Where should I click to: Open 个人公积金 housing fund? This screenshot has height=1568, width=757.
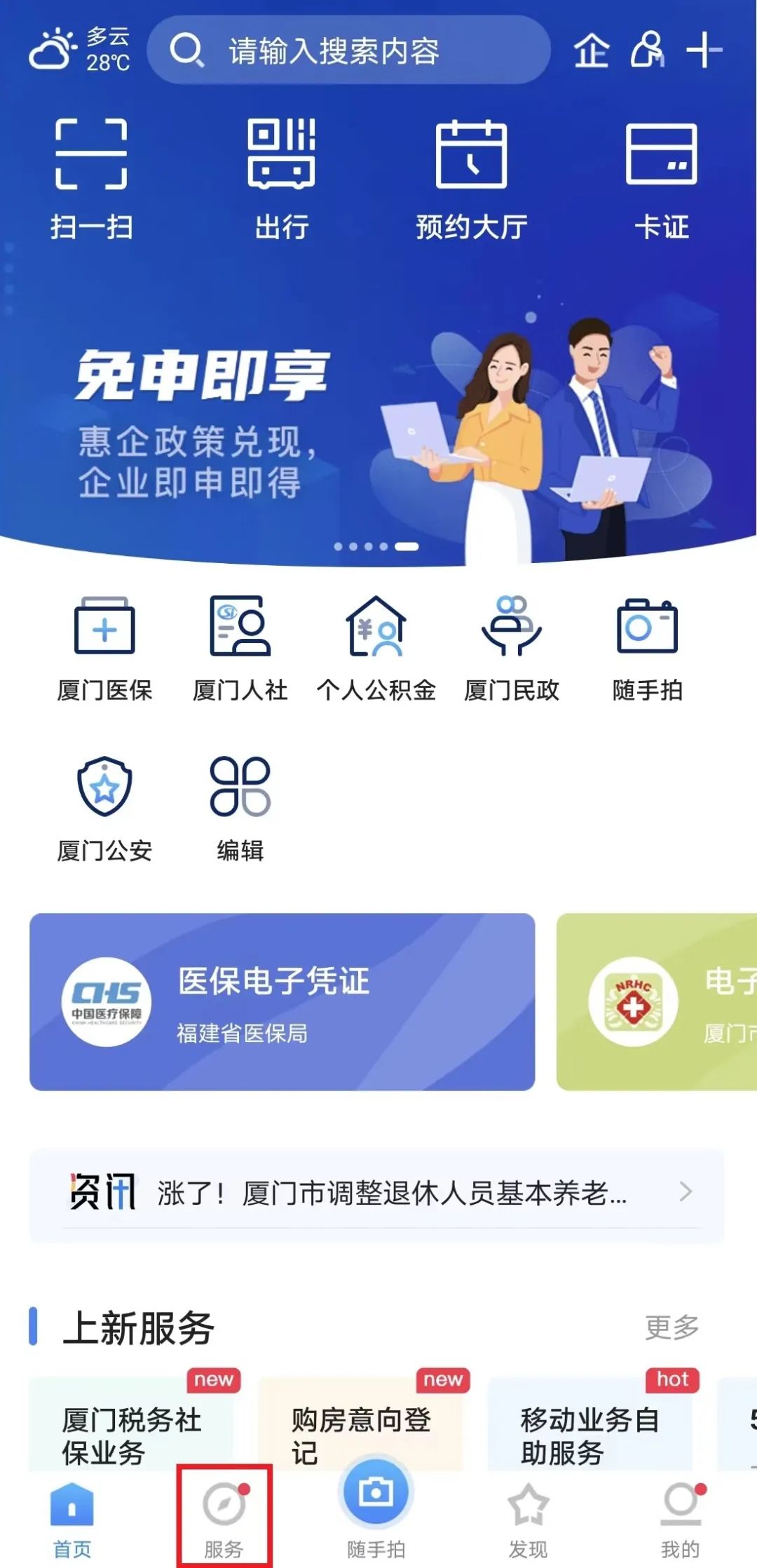click(376, 645)
